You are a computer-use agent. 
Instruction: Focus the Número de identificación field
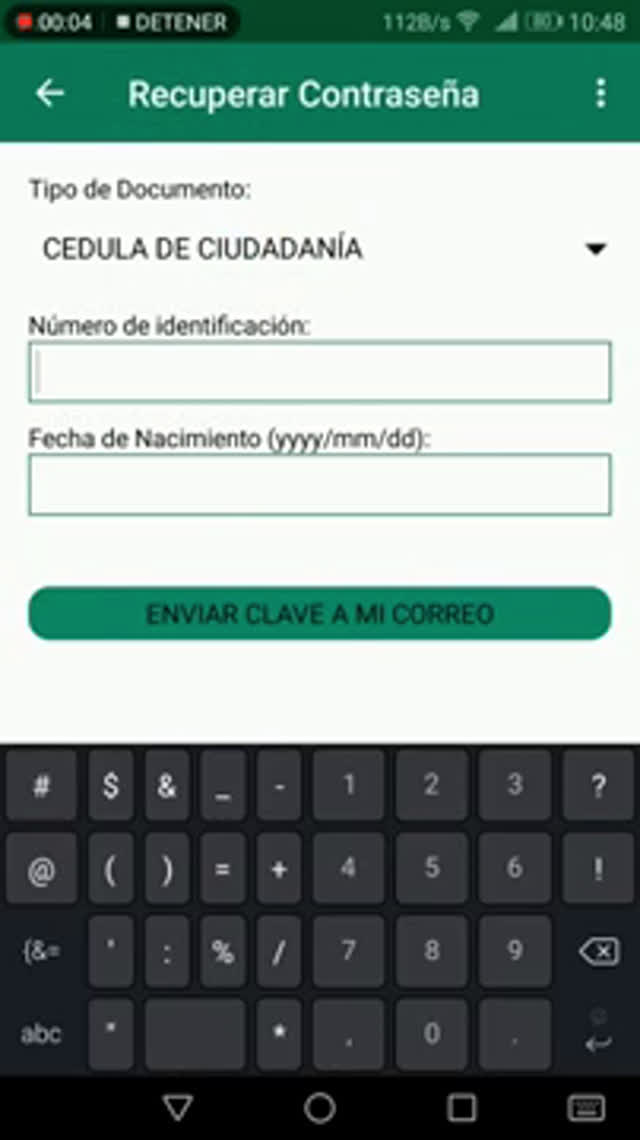(x=320, y=372)
